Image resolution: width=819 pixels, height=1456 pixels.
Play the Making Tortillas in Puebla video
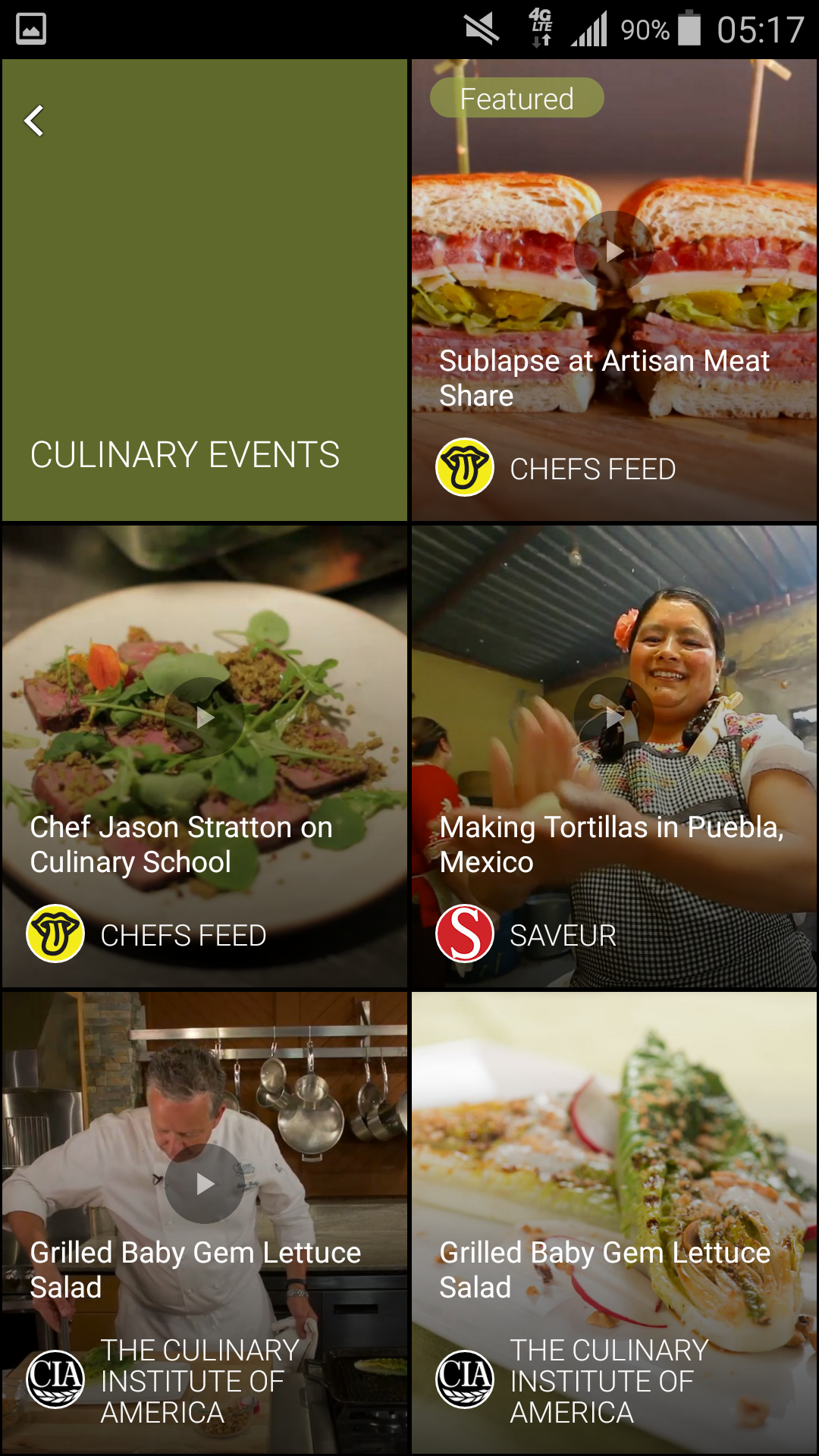614,717
